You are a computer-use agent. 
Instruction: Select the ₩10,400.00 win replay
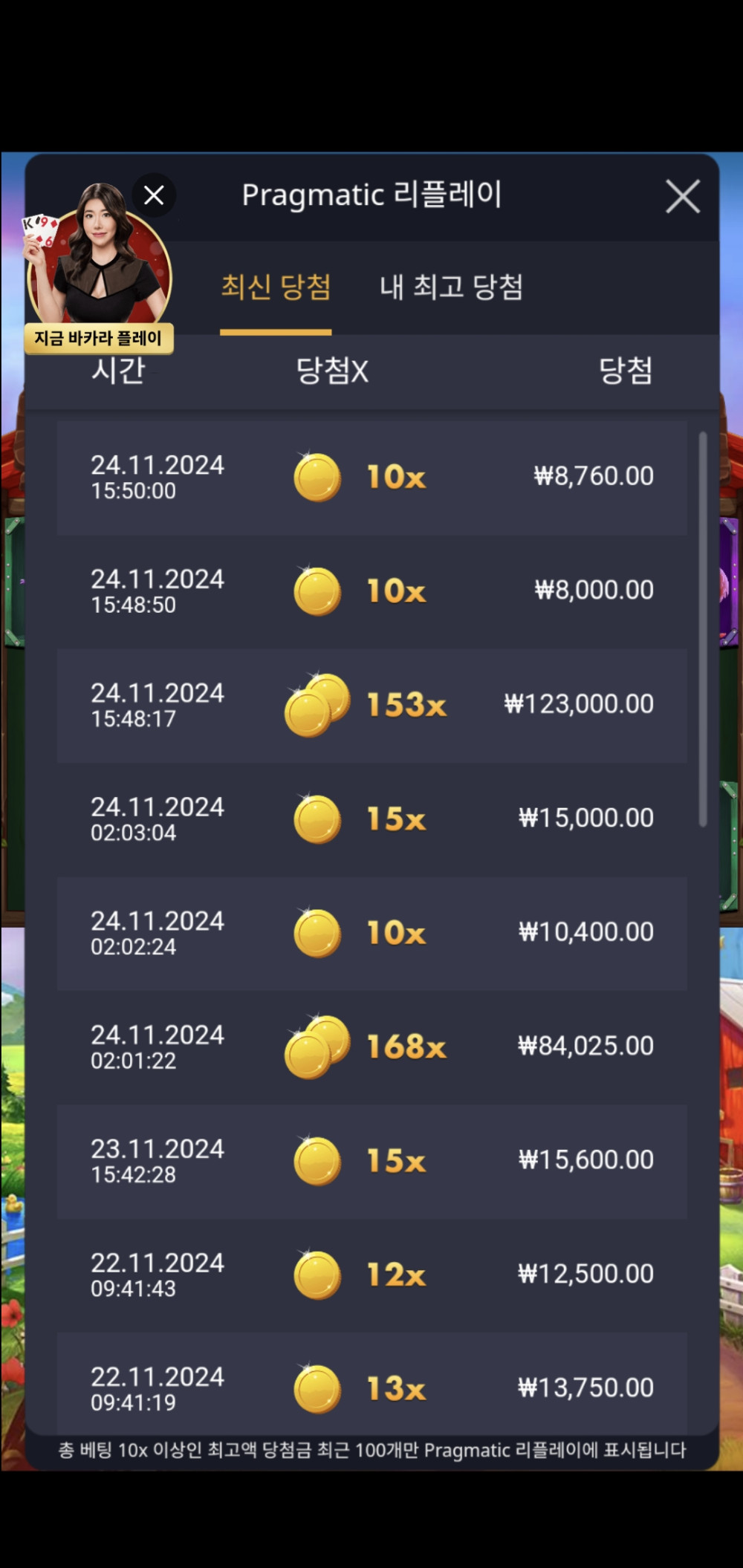371,933
